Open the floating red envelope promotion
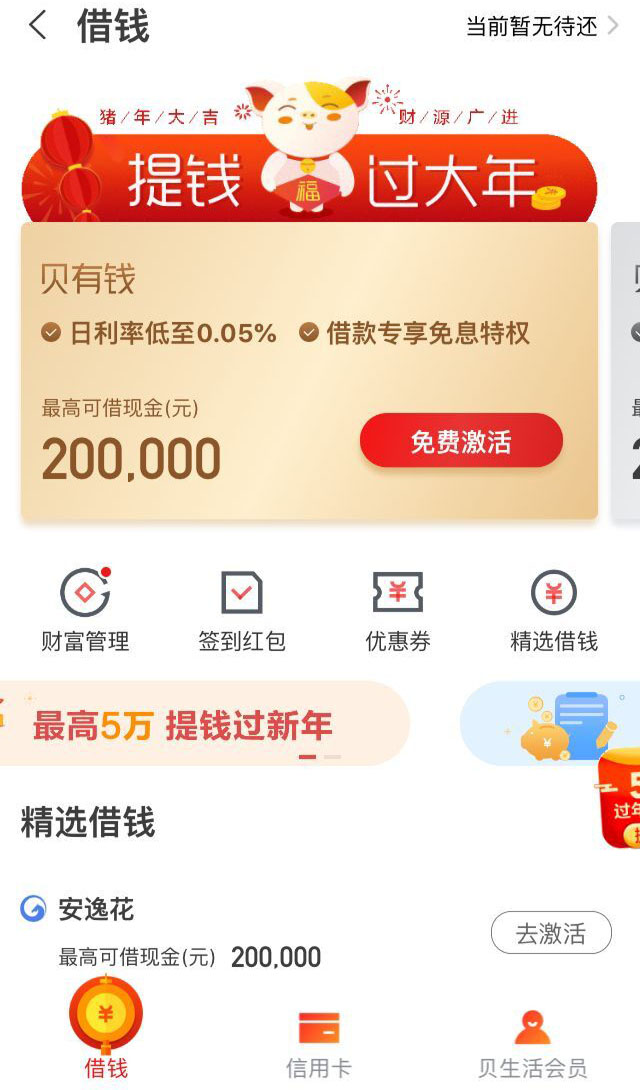Image resolution: width=640 pixels, height=1090 pixels. tap(618, 797)
